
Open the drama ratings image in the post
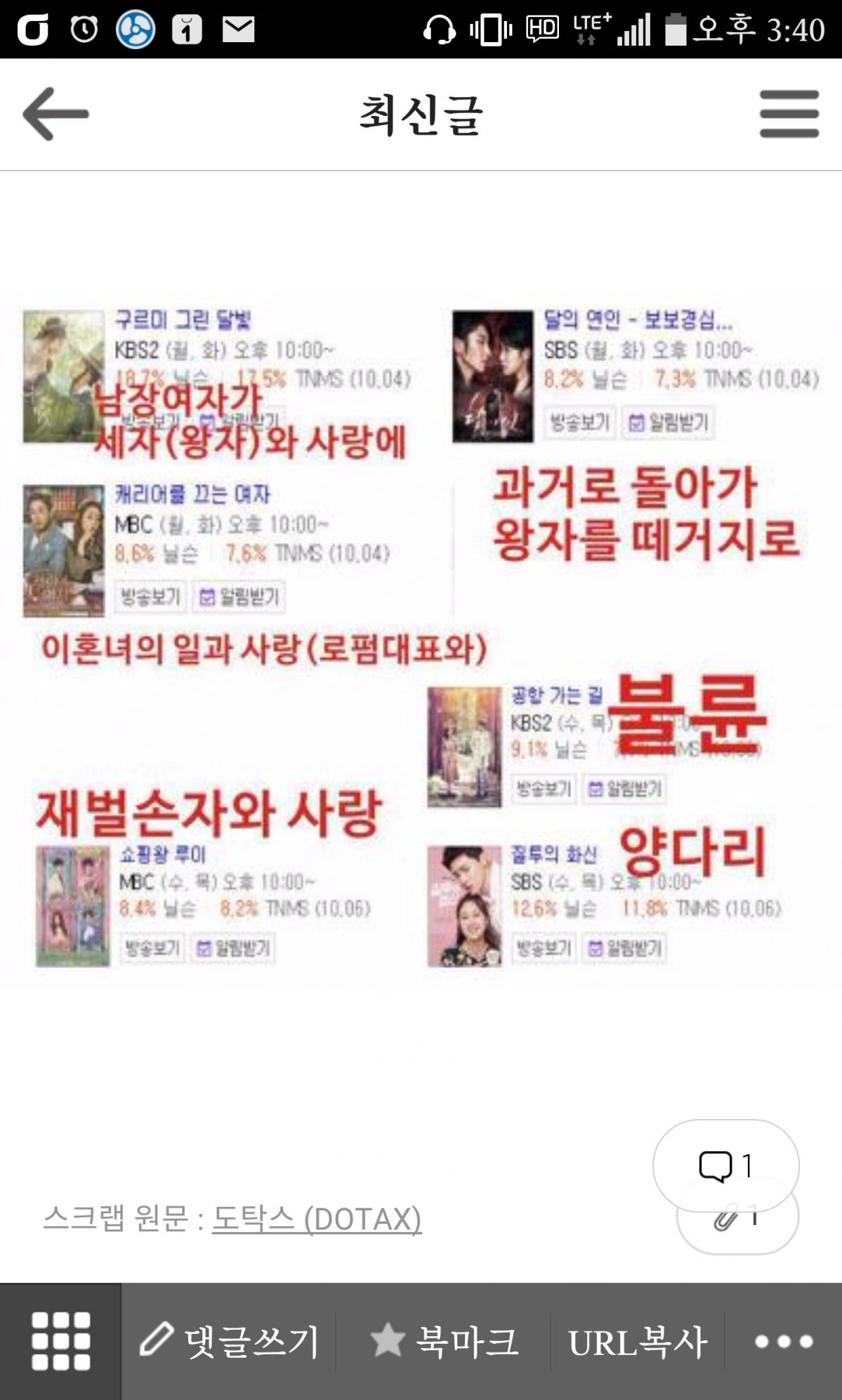(421, 632)
